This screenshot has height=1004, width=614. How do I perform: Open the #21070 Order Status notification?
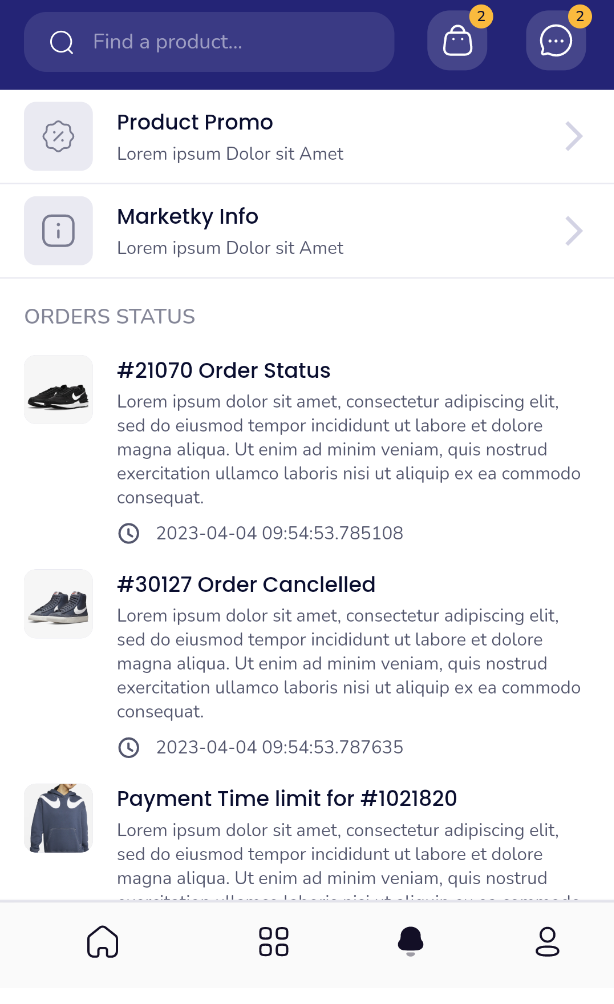coord(307,450)
